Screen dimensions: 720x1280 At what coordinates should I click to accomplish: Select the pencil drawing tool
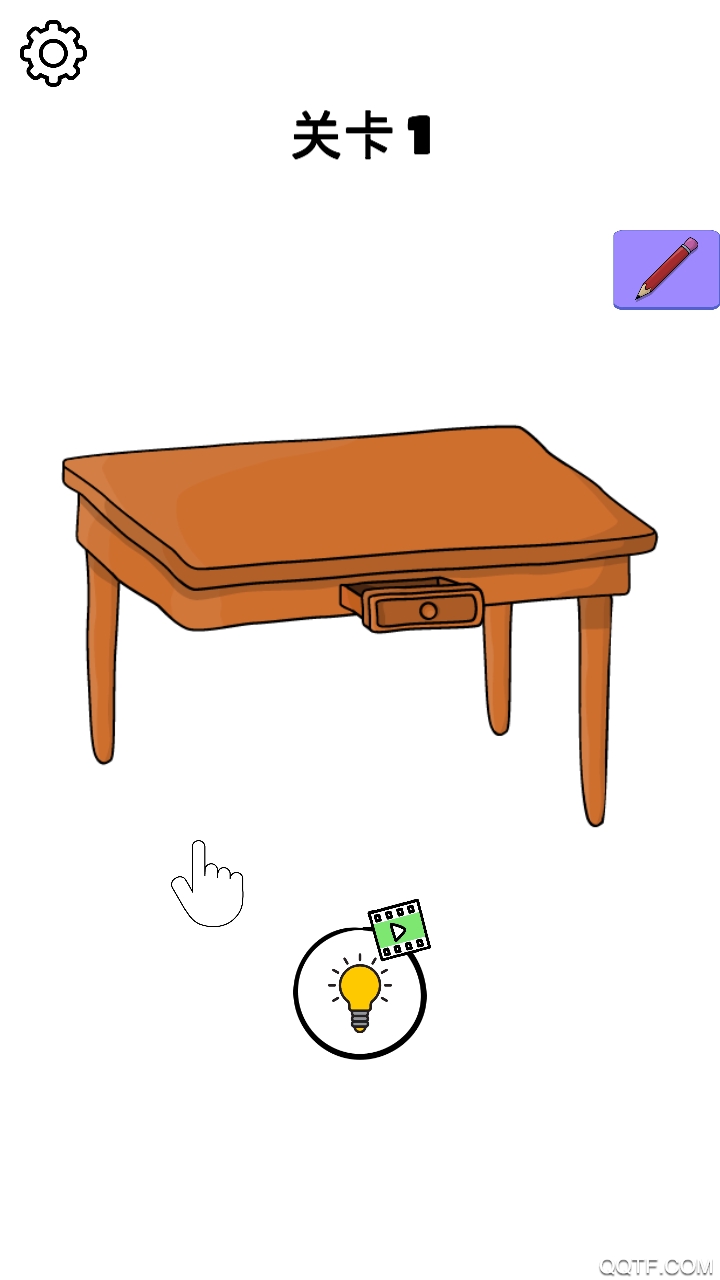[x=666, y=269]
